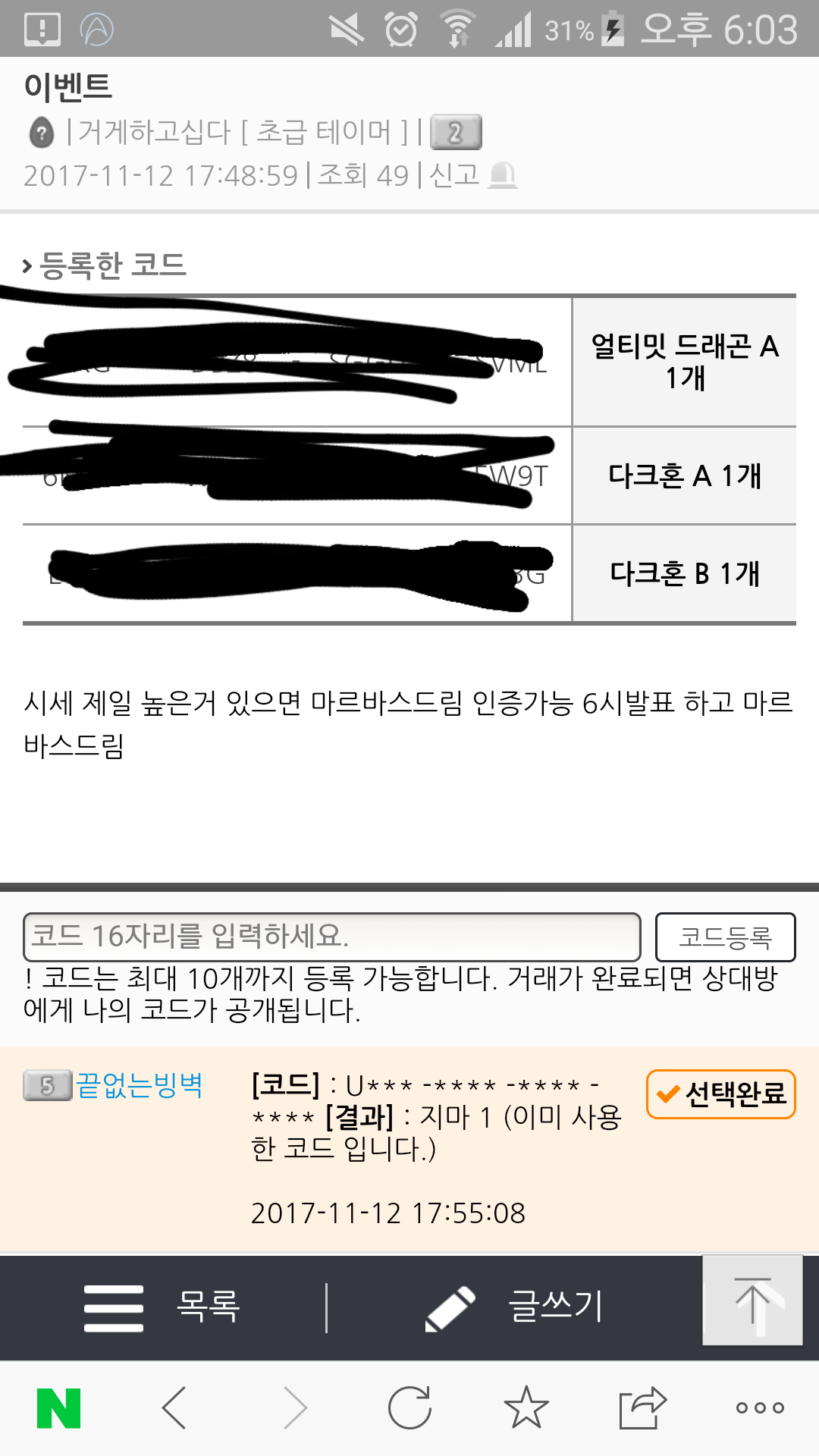Go to Naver home via N icon

coord(58,1408)
